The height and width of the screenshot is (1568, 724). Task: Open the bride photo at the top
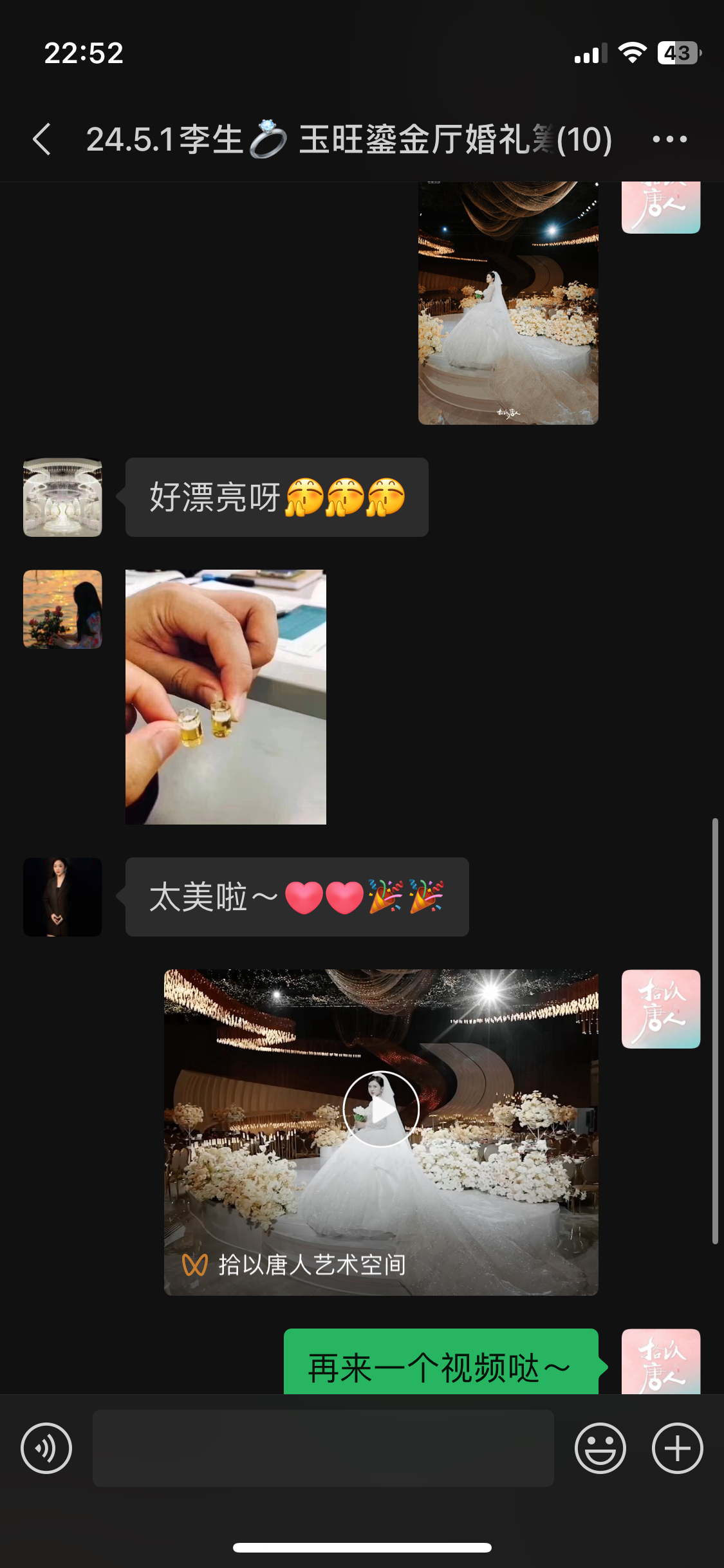[x=508, y=303]
